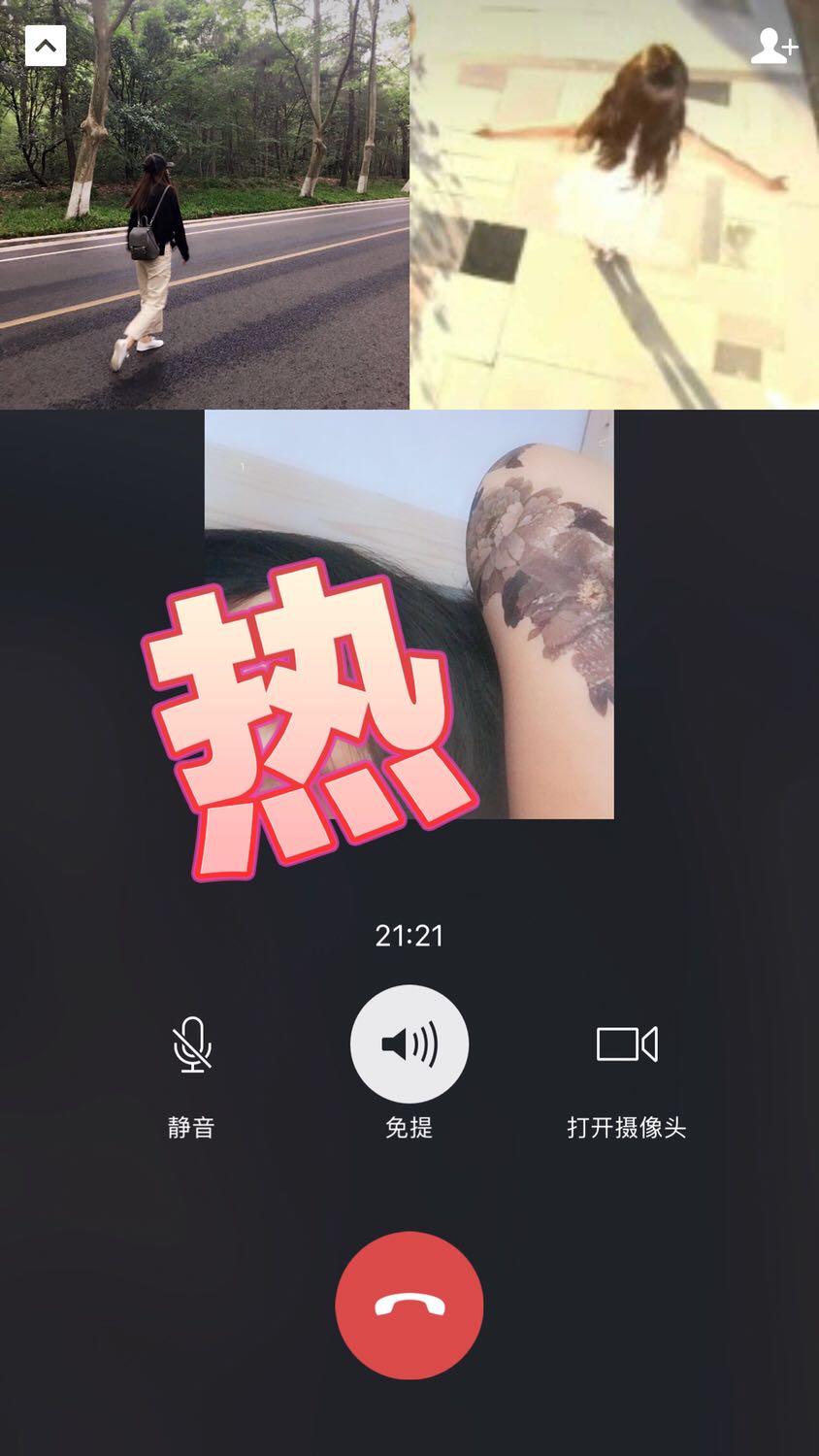Add a participant to the call
Viewport: 819px width, 1456px height.
tap(773, 46)
